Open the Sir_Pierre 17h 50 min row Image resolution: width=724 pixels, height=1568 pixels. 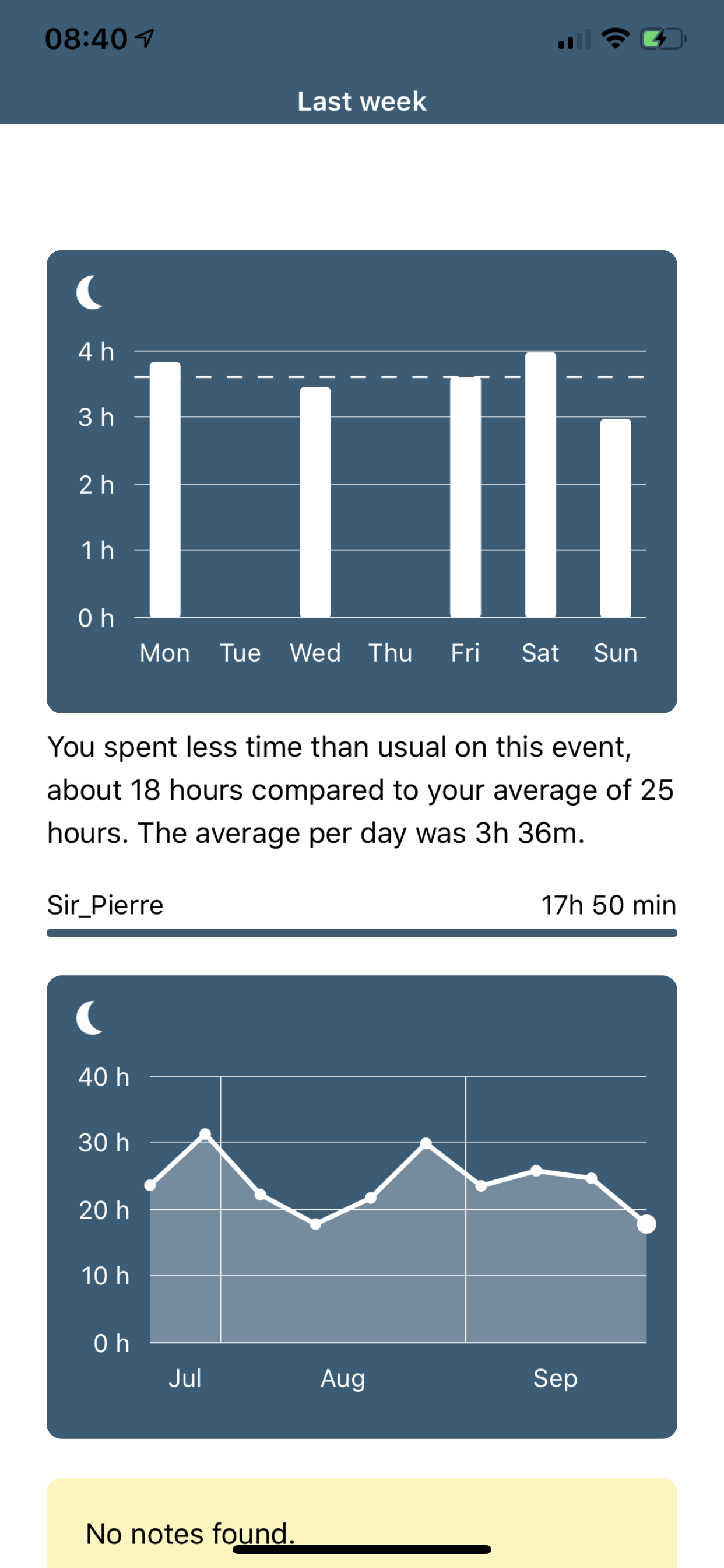pos(362,912)
